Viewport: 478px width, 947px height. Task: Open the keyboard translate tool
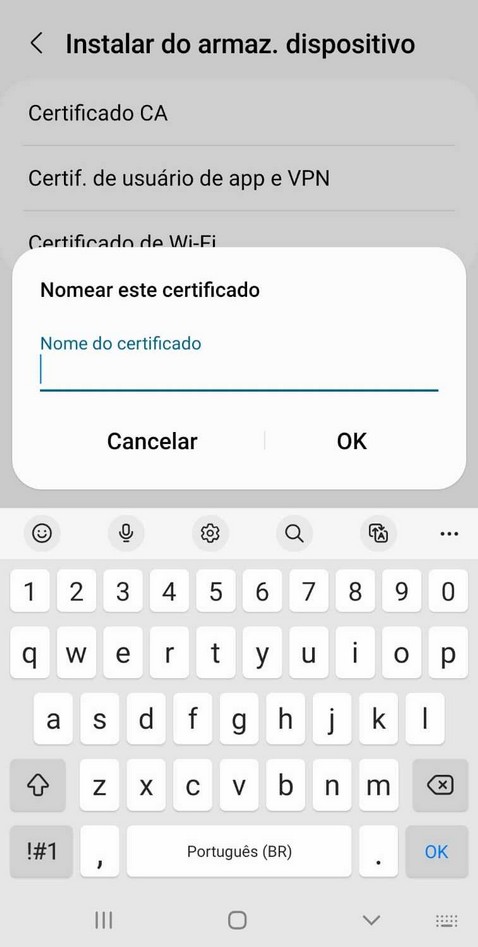[x=378, y=533]
